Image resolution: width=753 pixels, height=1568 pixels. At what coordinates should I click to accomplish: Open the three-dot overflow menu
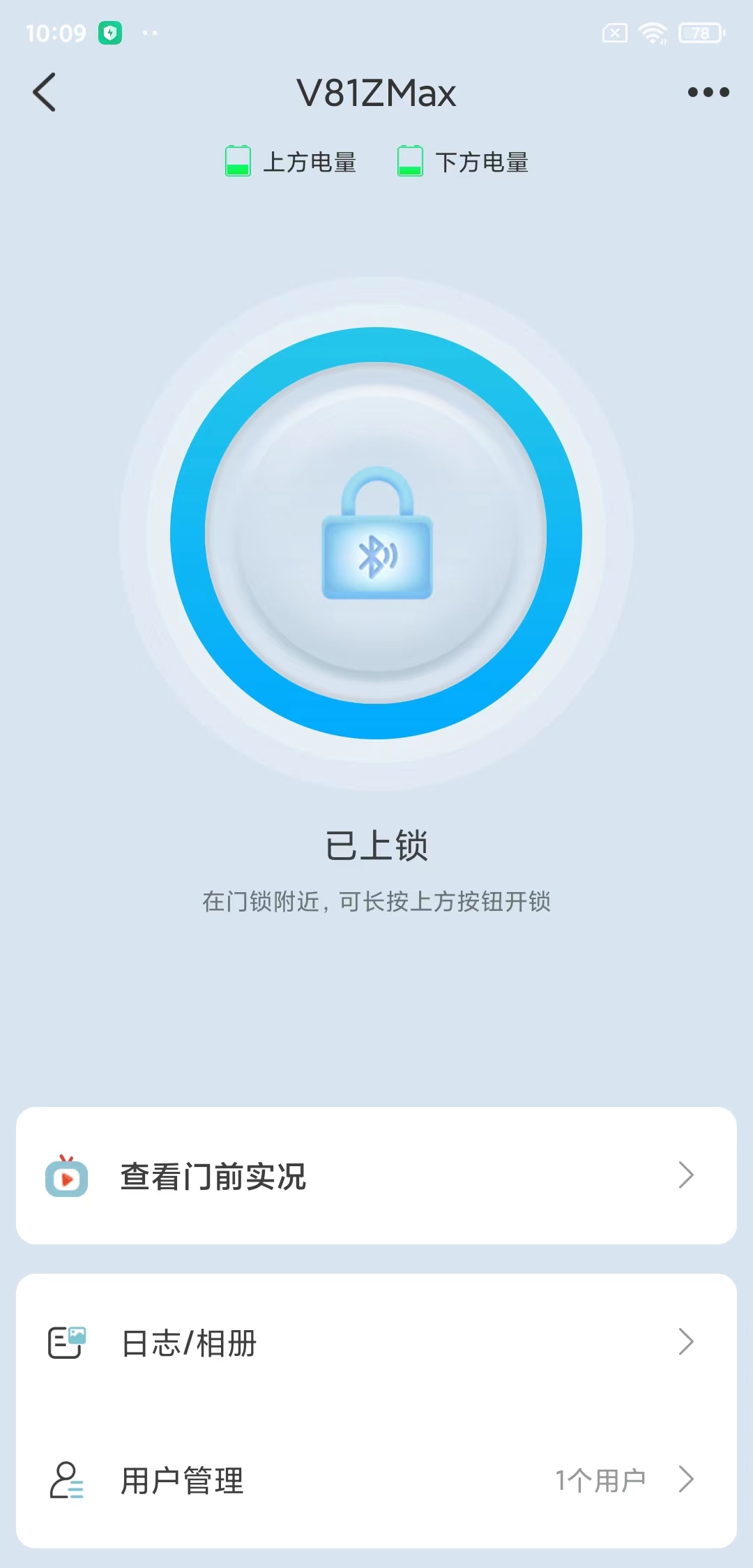[x=708, y=92]
